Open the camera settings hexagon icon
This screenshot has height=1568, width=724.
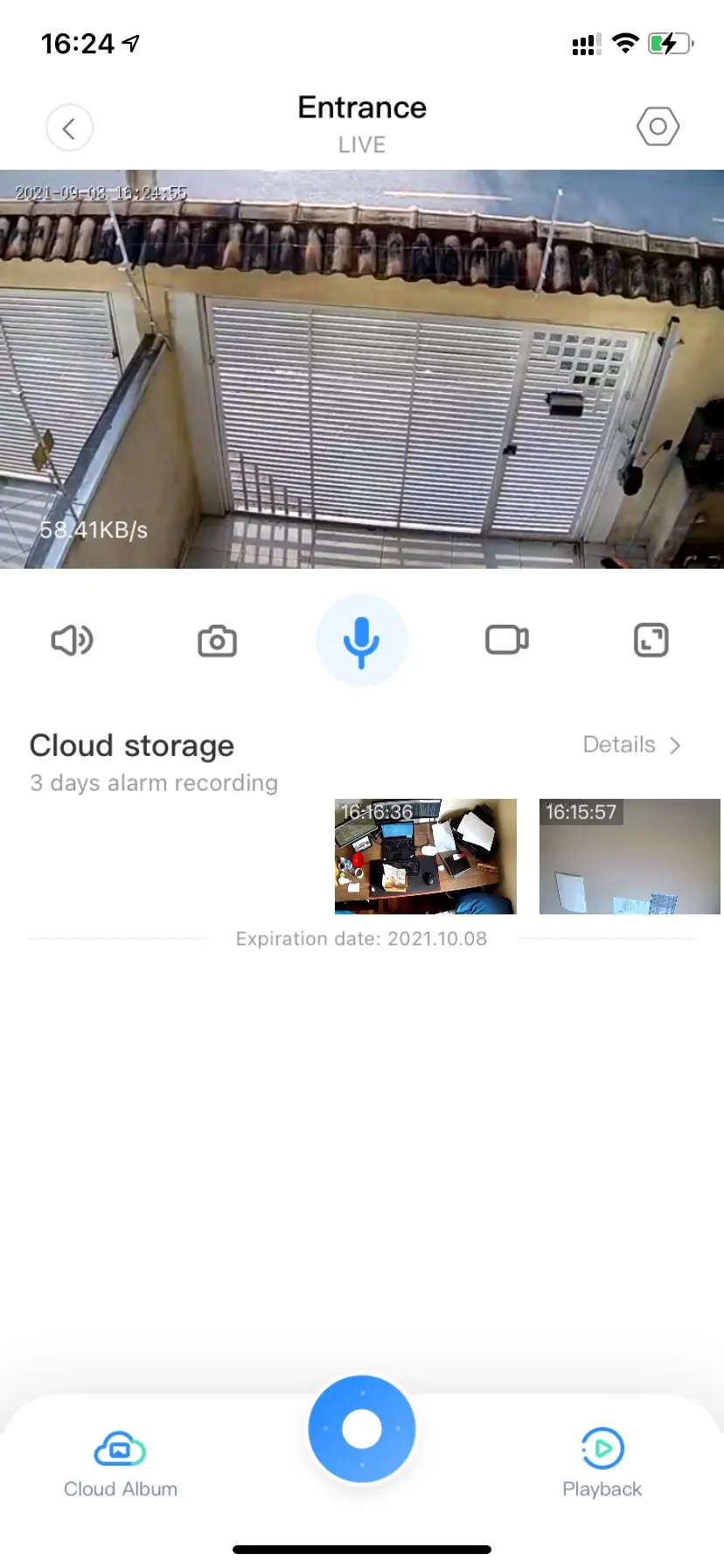pos(658,127)
